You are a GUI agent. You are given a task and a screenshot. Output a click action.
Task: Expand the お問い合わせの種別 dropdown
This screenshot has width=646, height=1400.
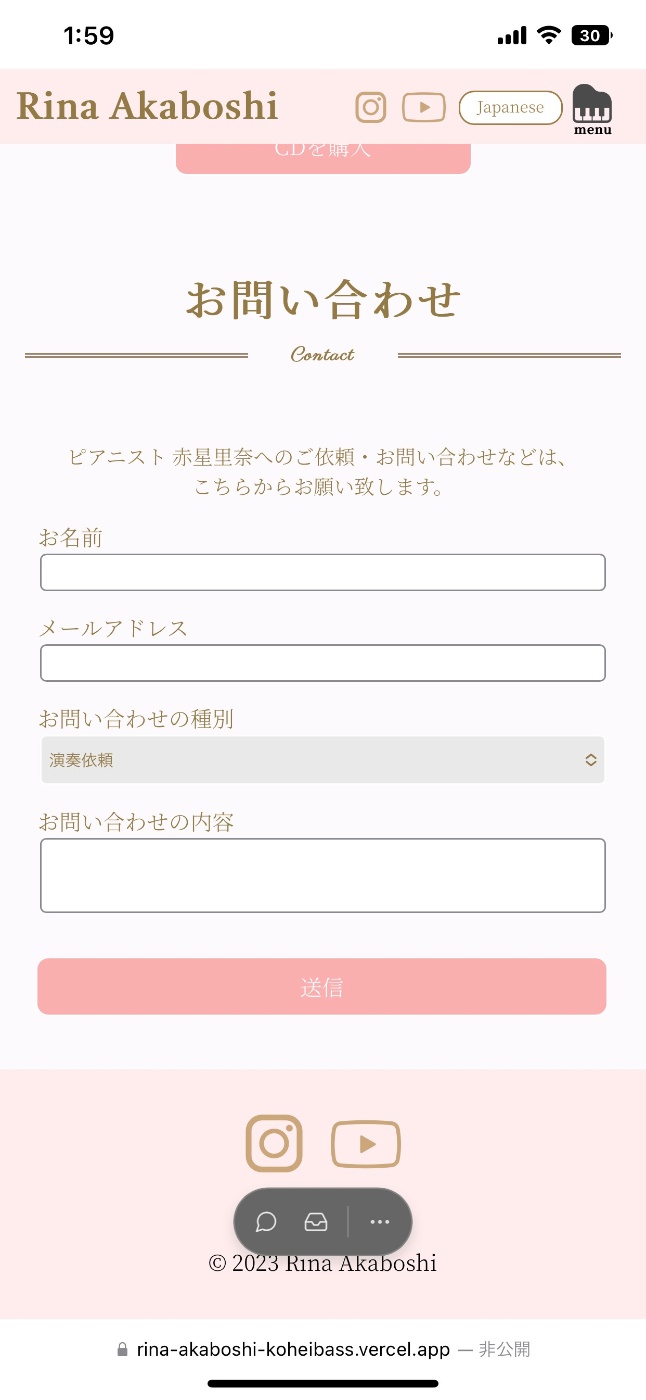(323, 760)
